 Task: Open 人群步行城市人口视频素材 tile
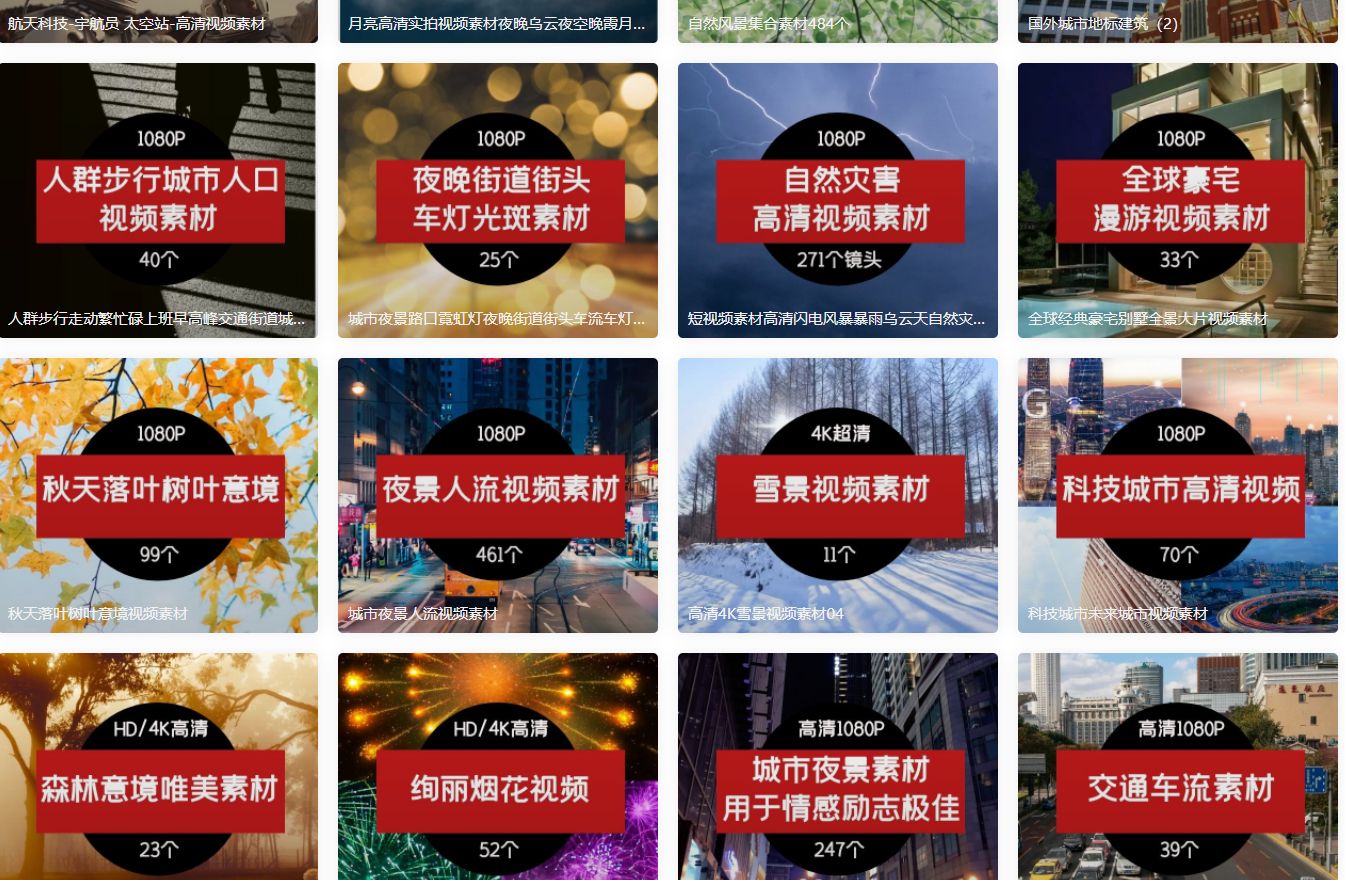tap(158, 200)
